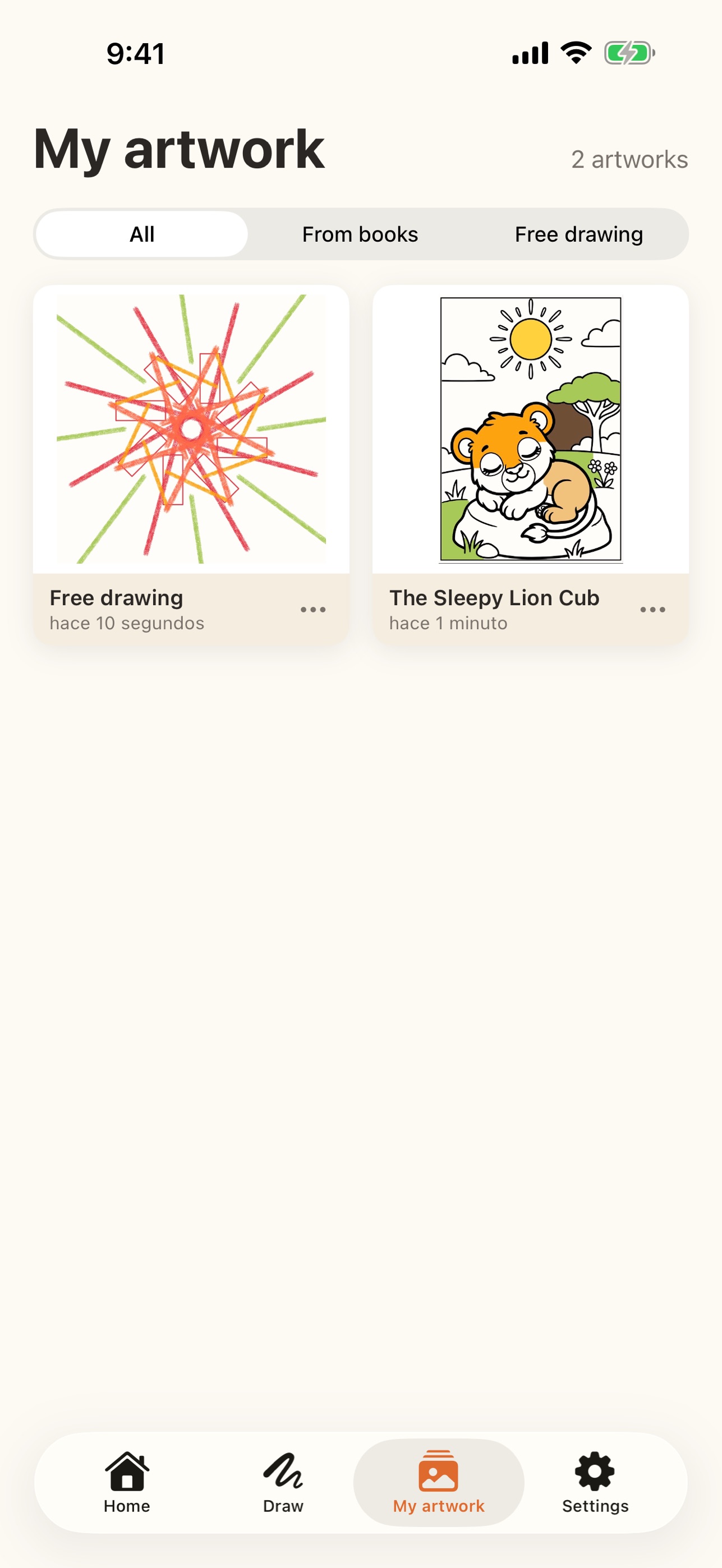
Task: Switch to the From books filter
Action: [360, 234]
